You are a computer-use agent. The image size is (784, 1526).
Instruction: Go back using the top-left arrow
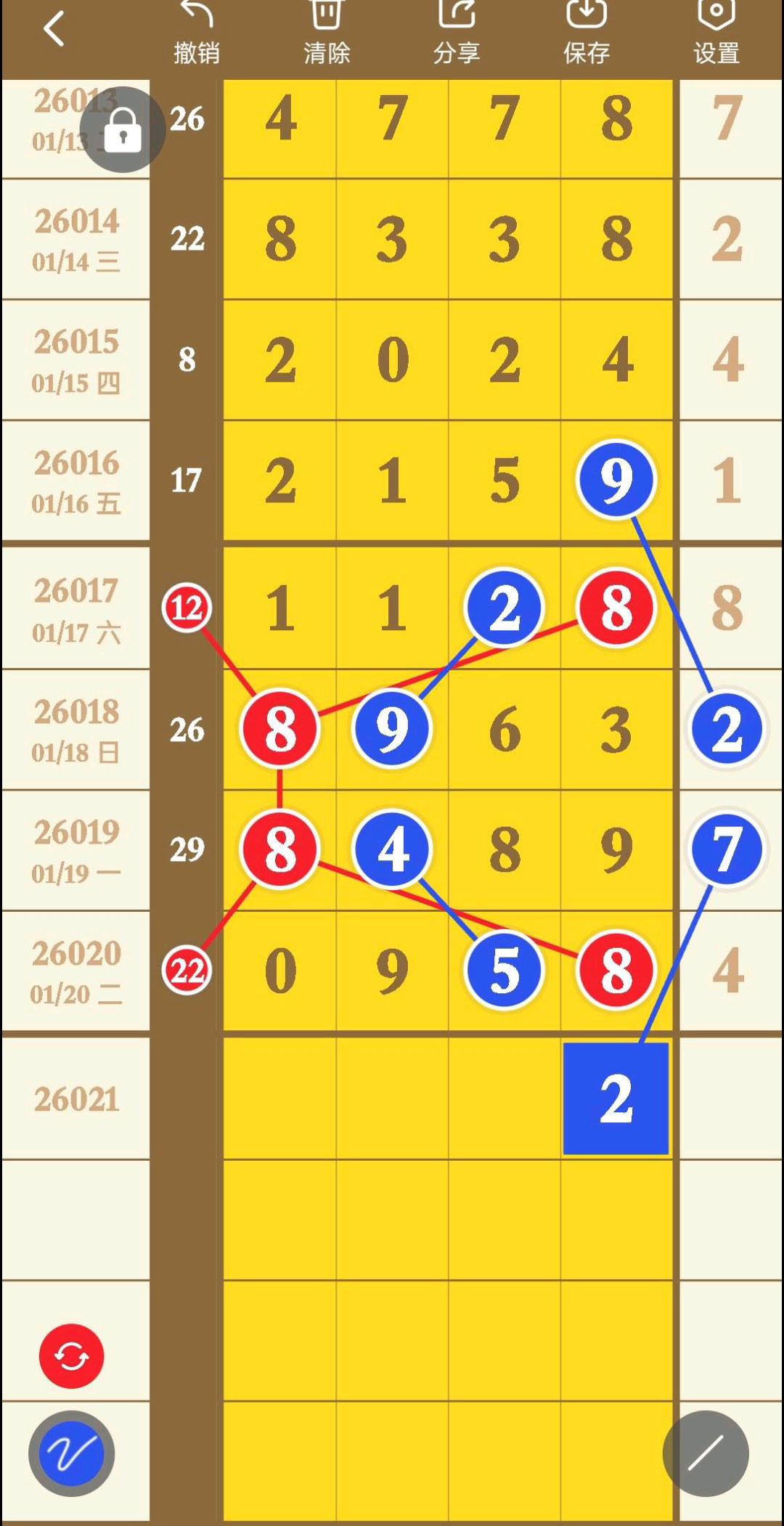[54, 30]
